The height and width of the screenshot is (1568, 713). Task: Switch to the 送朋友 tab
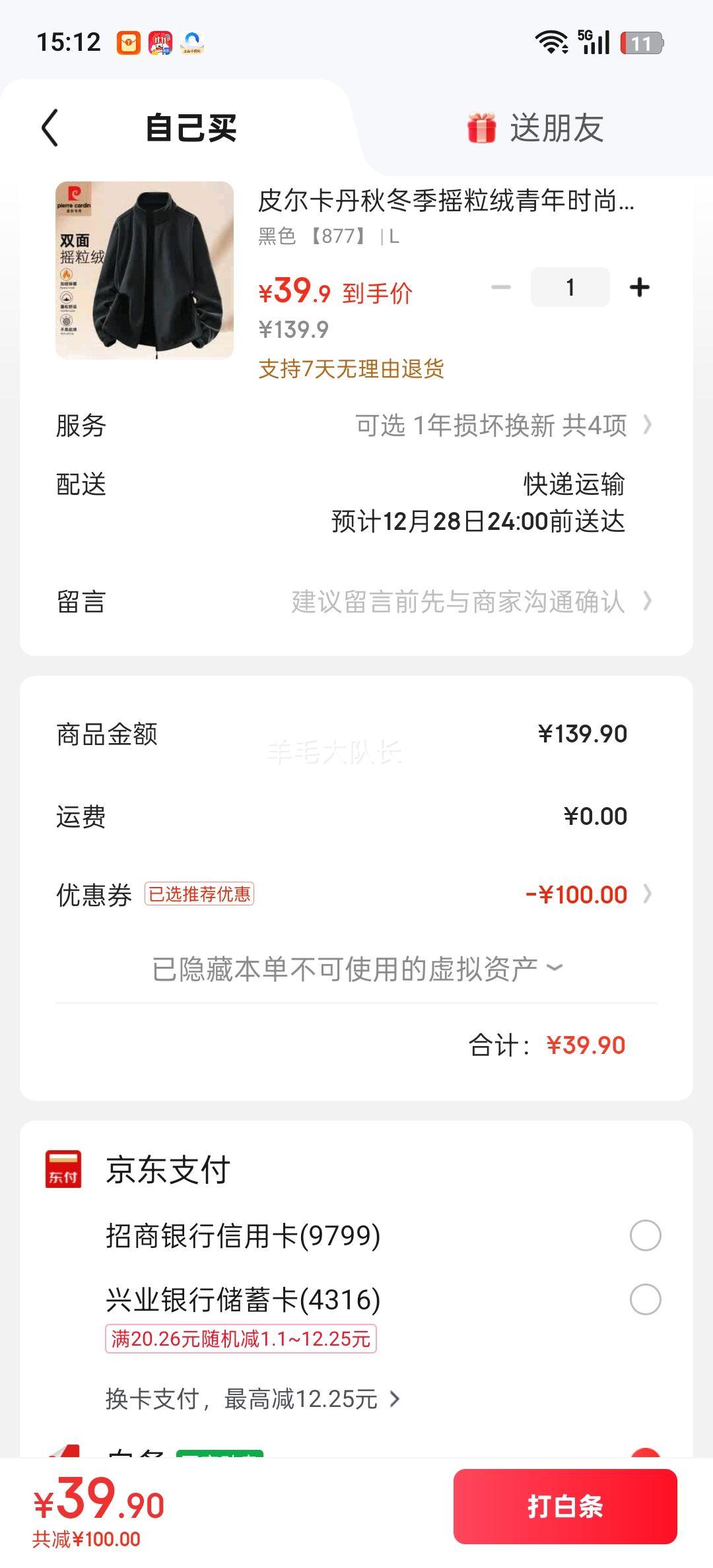[536, 127]
